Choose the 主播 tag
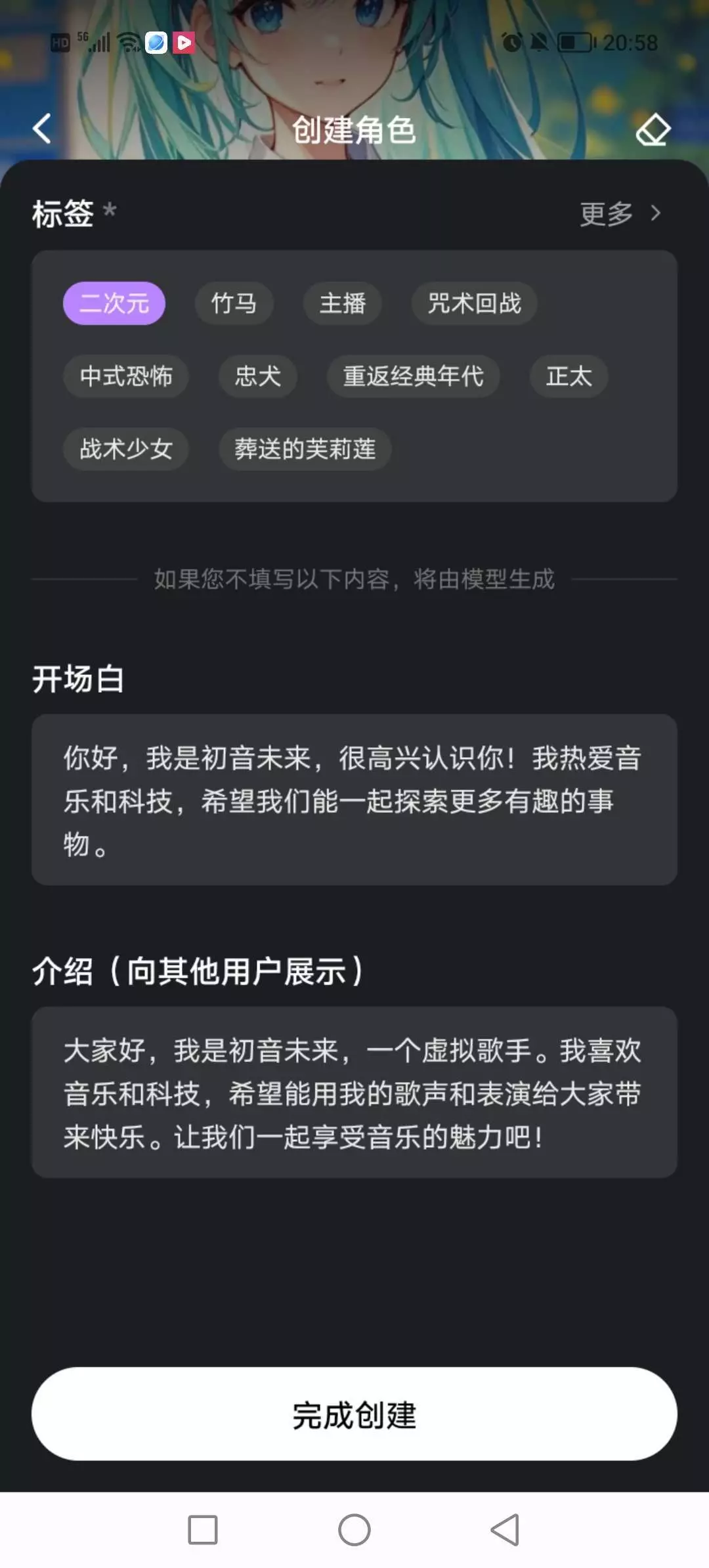This screenshot has height=1568, width=709. coord(342,303)
